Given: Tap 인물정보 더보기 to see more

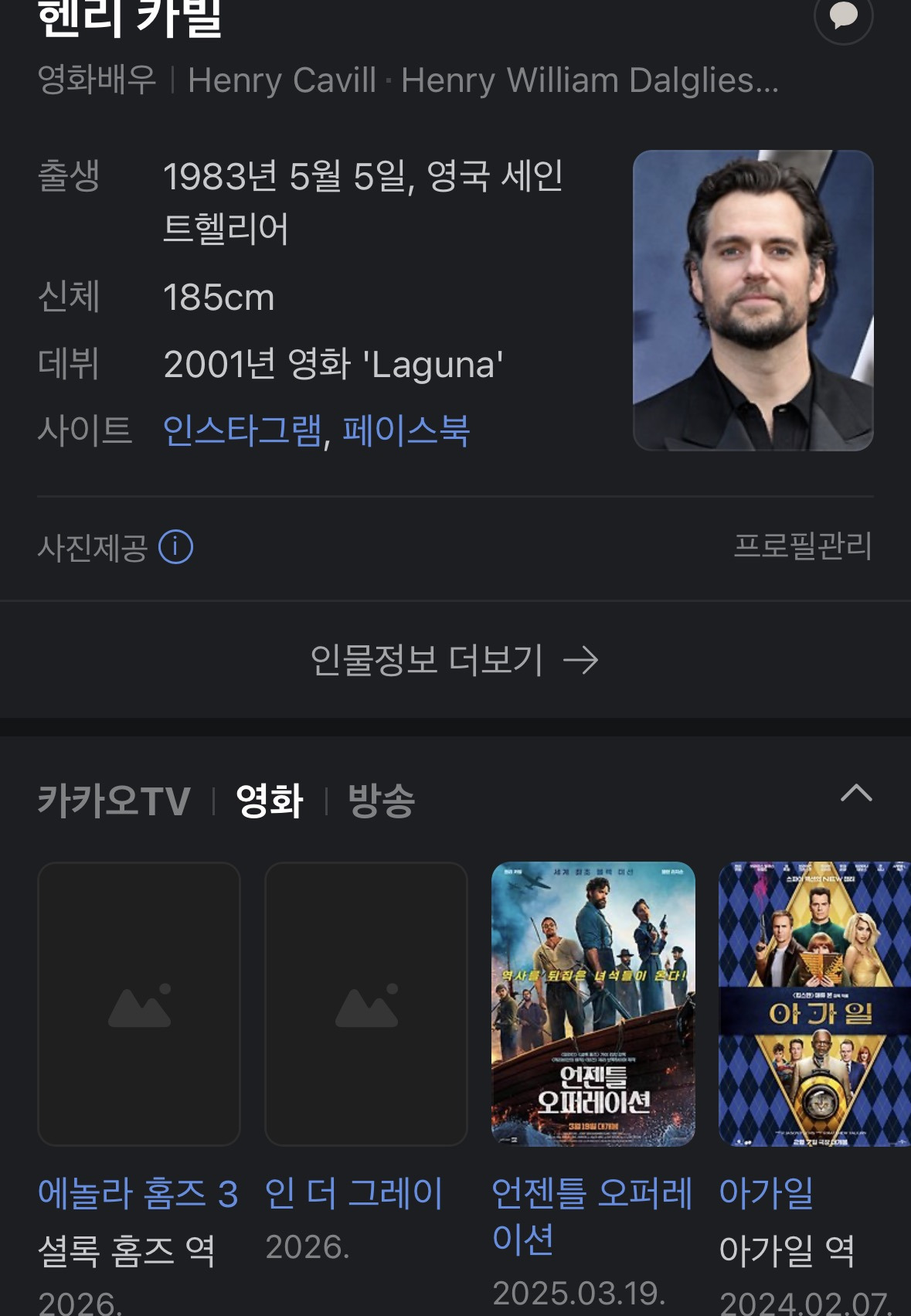Looking at the screenshot, I should click(454, 660).
